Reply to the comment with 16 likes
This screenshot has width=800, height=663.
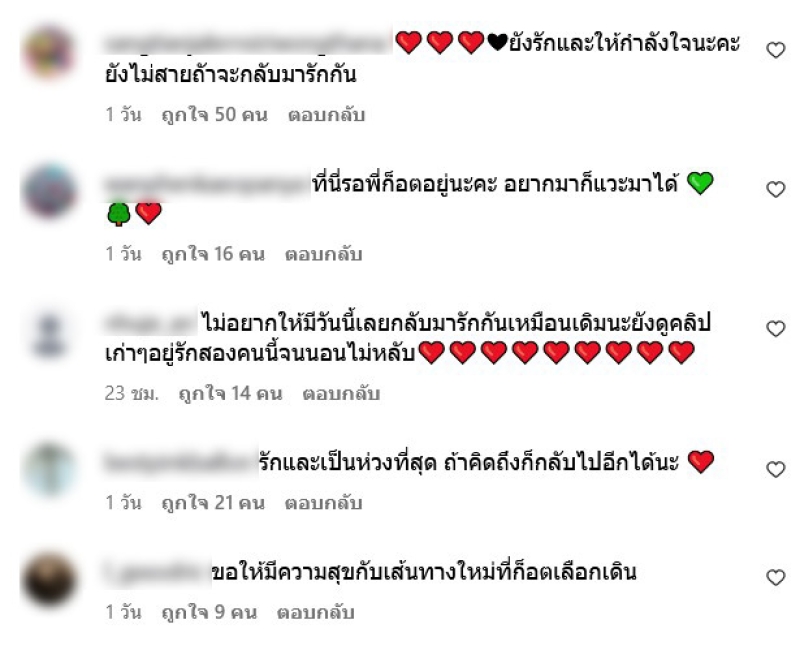[x=326, y=254]
